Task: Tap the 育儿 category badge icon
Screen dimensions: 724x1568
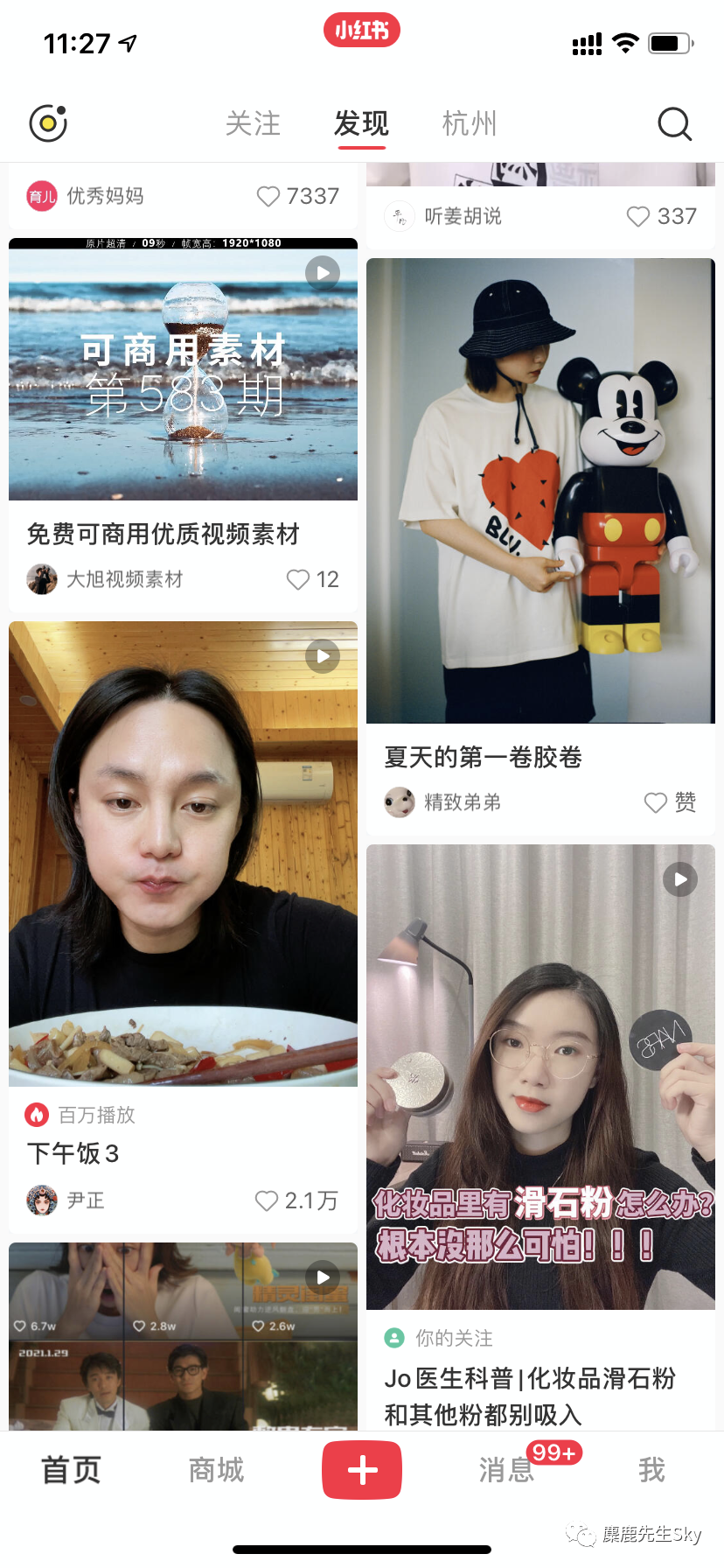Action: pyautogui.click(x=41, y=196)
